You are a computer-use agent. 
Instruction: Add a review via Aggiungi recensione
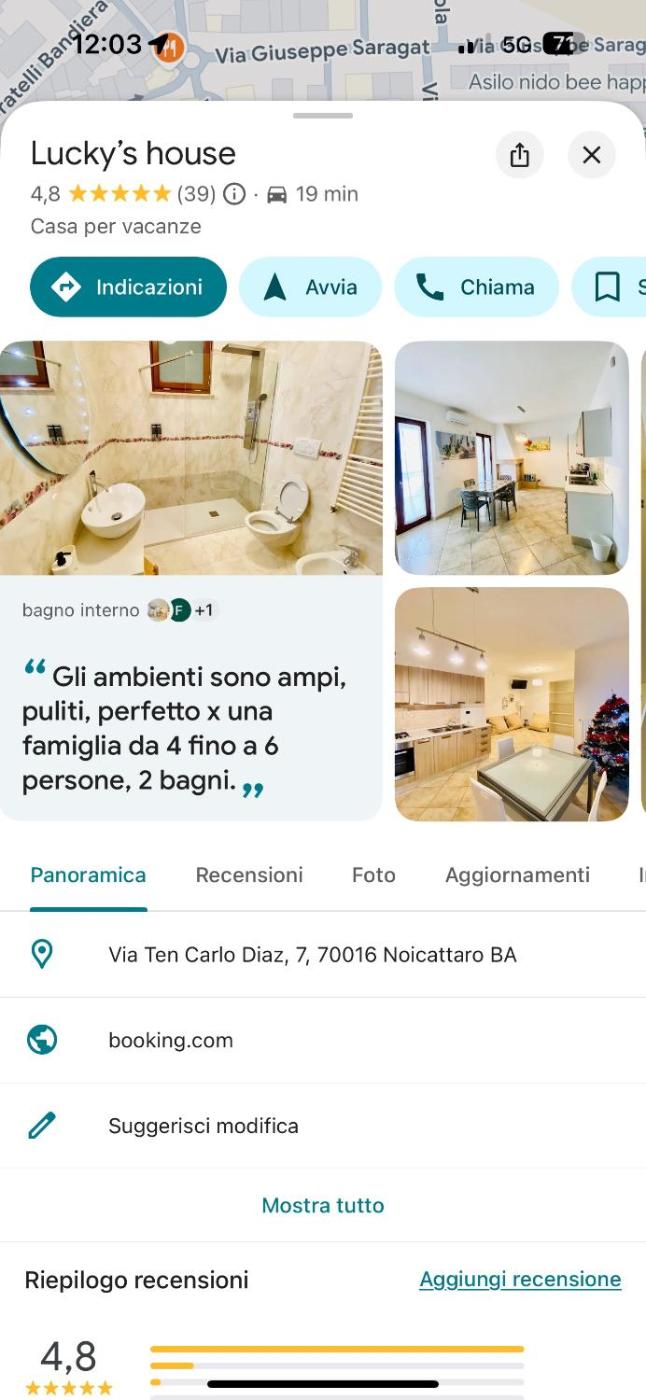[519, 1279]
